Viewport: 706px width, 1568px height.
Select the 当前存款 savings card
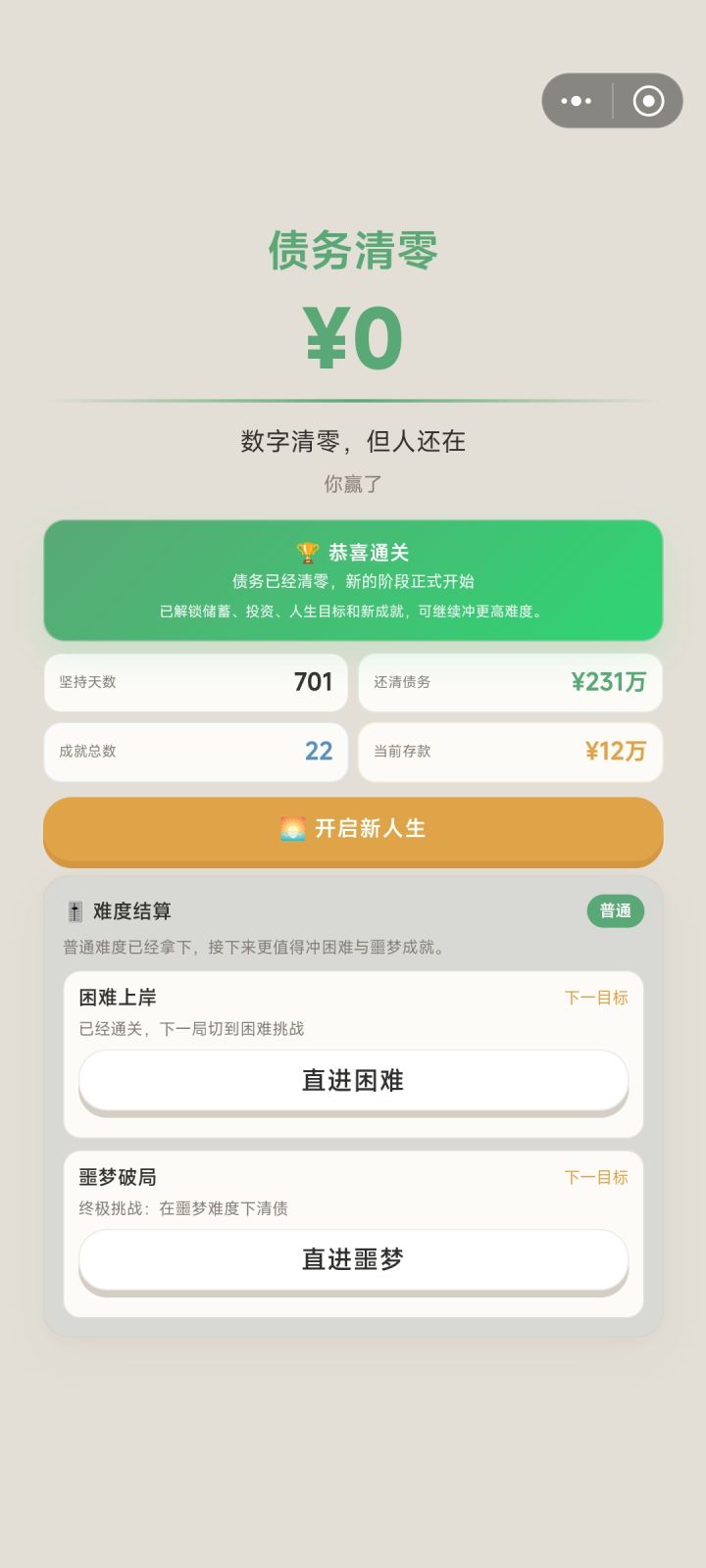(510, 752)
